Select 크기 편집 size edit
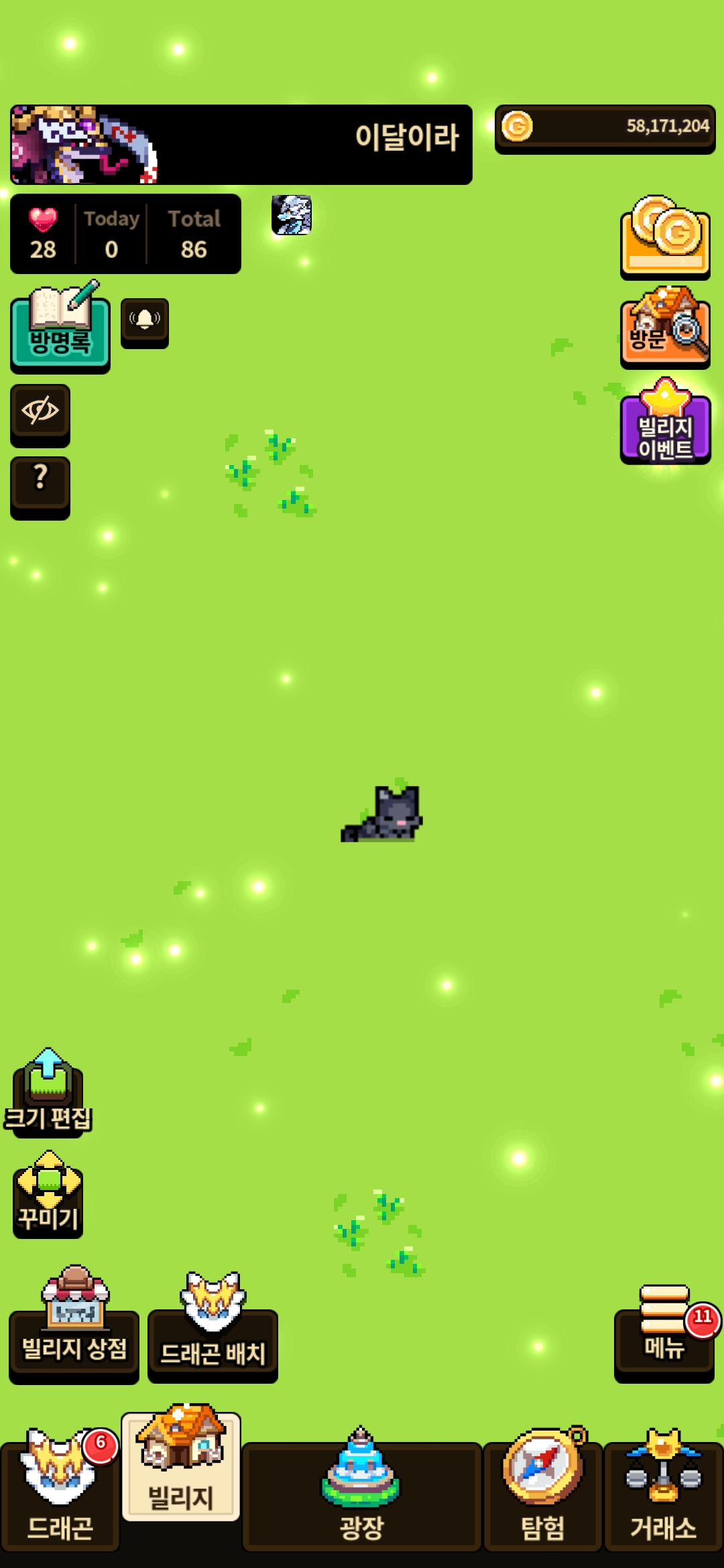The image size is (724, 1568). pos(48,1092)
